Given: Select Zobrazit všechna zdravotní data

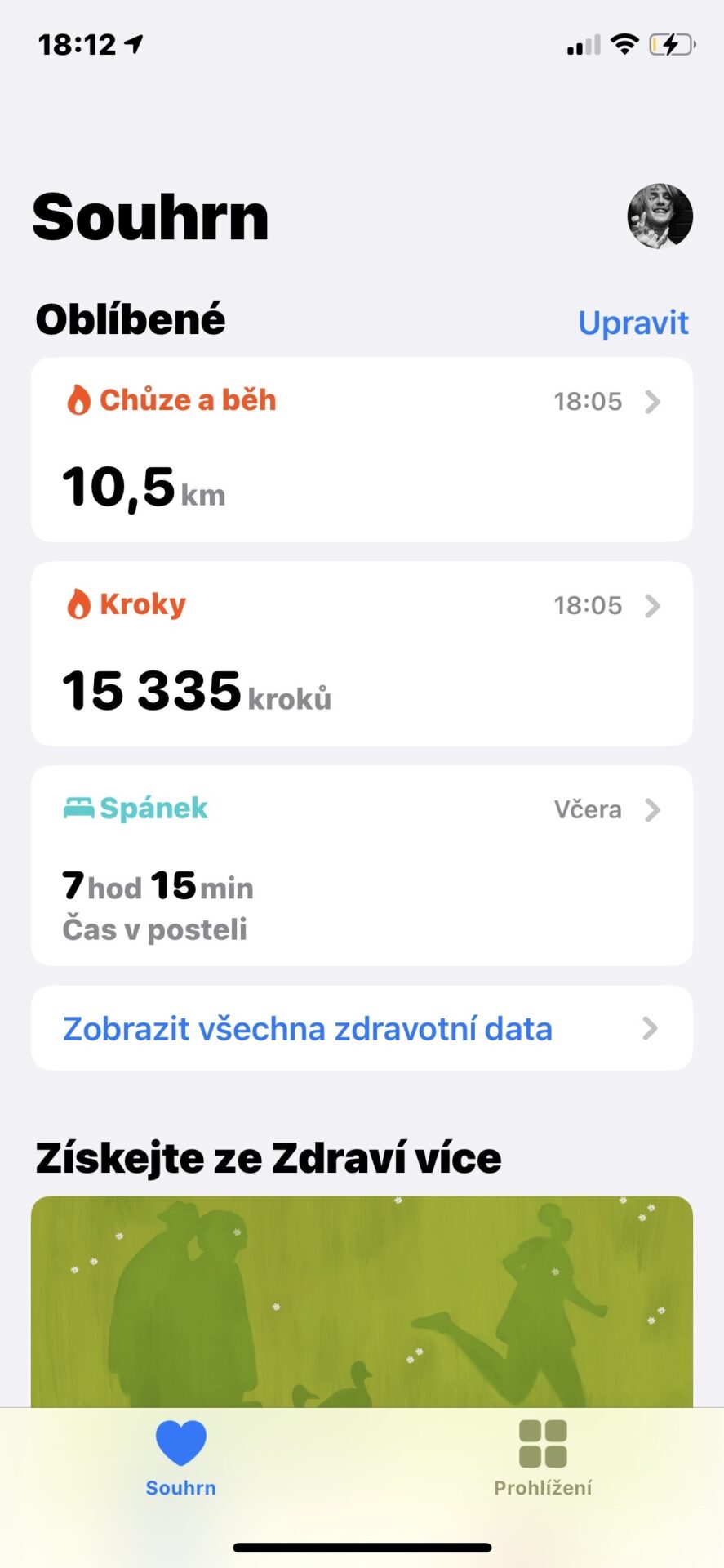Looking at the screenshot, I should pos(362,1028).
